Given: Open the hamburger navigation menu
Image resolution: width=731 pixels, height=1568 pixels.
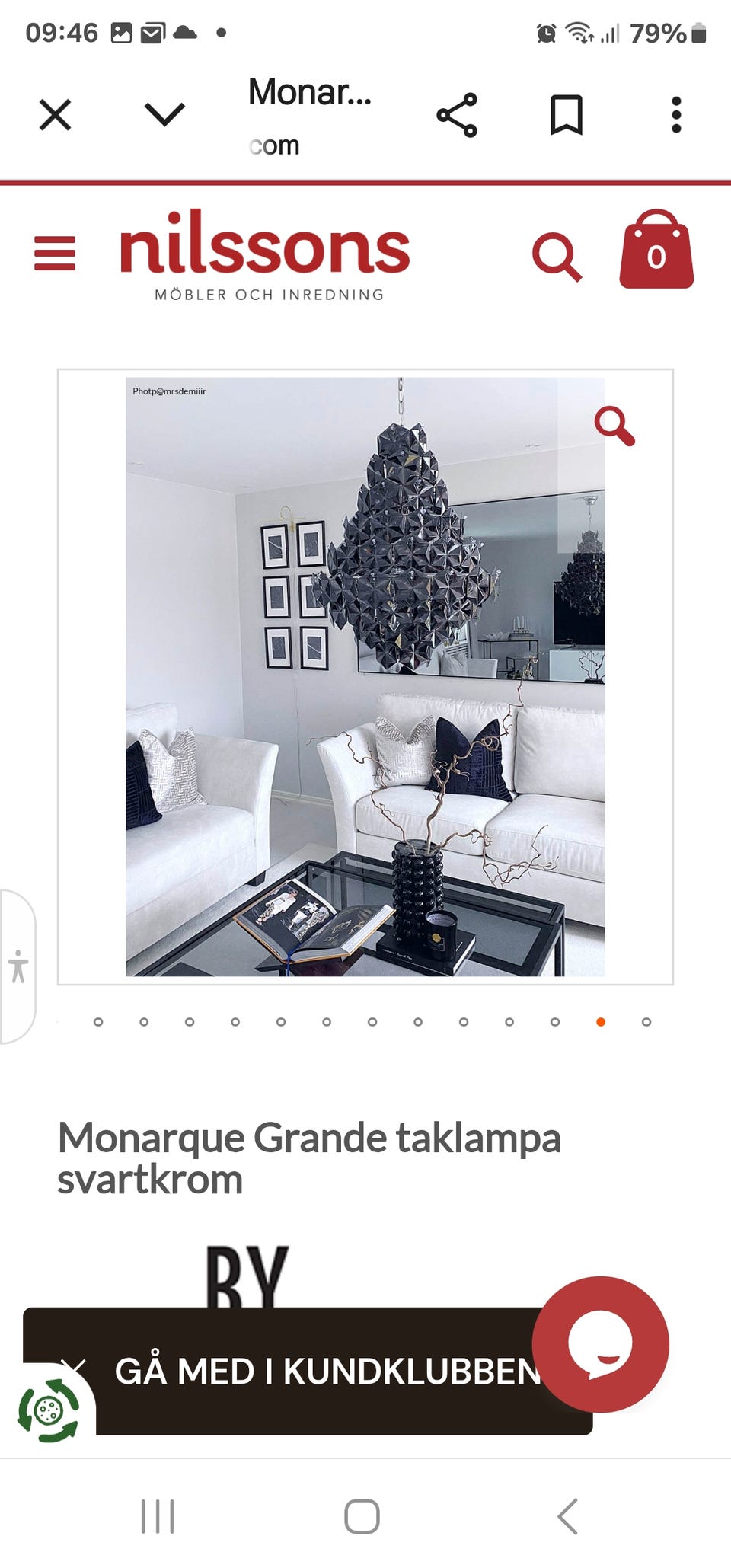Looking at the screenshot, I should coord(54,254).
